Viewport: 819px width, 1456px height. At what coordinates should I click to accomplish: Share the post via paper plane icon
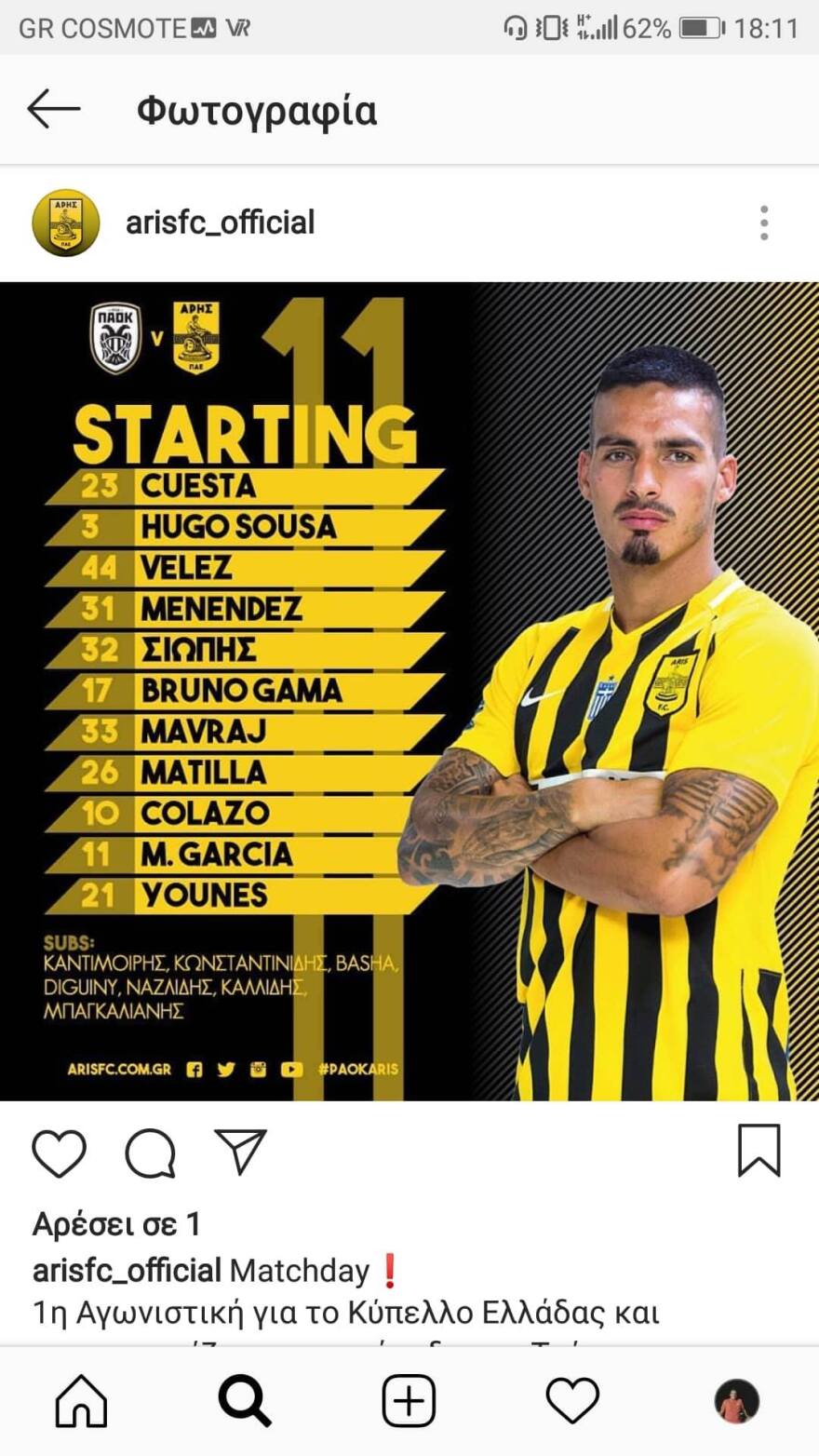pos(241,1152)
